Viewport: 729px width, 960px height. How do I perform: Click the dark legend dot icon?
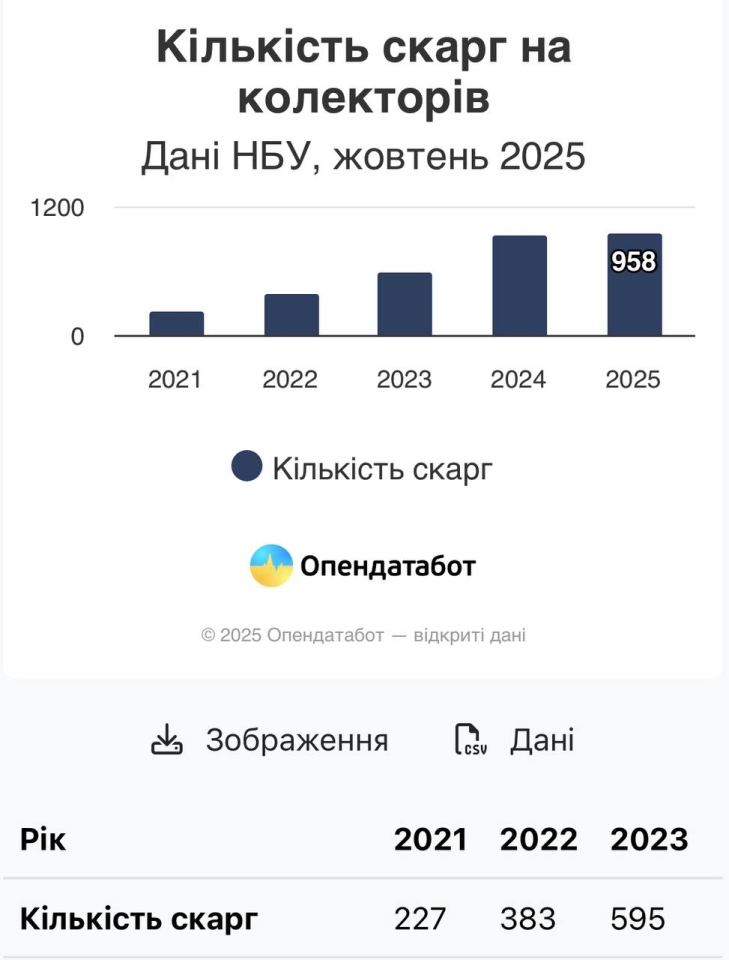[248, 467]
